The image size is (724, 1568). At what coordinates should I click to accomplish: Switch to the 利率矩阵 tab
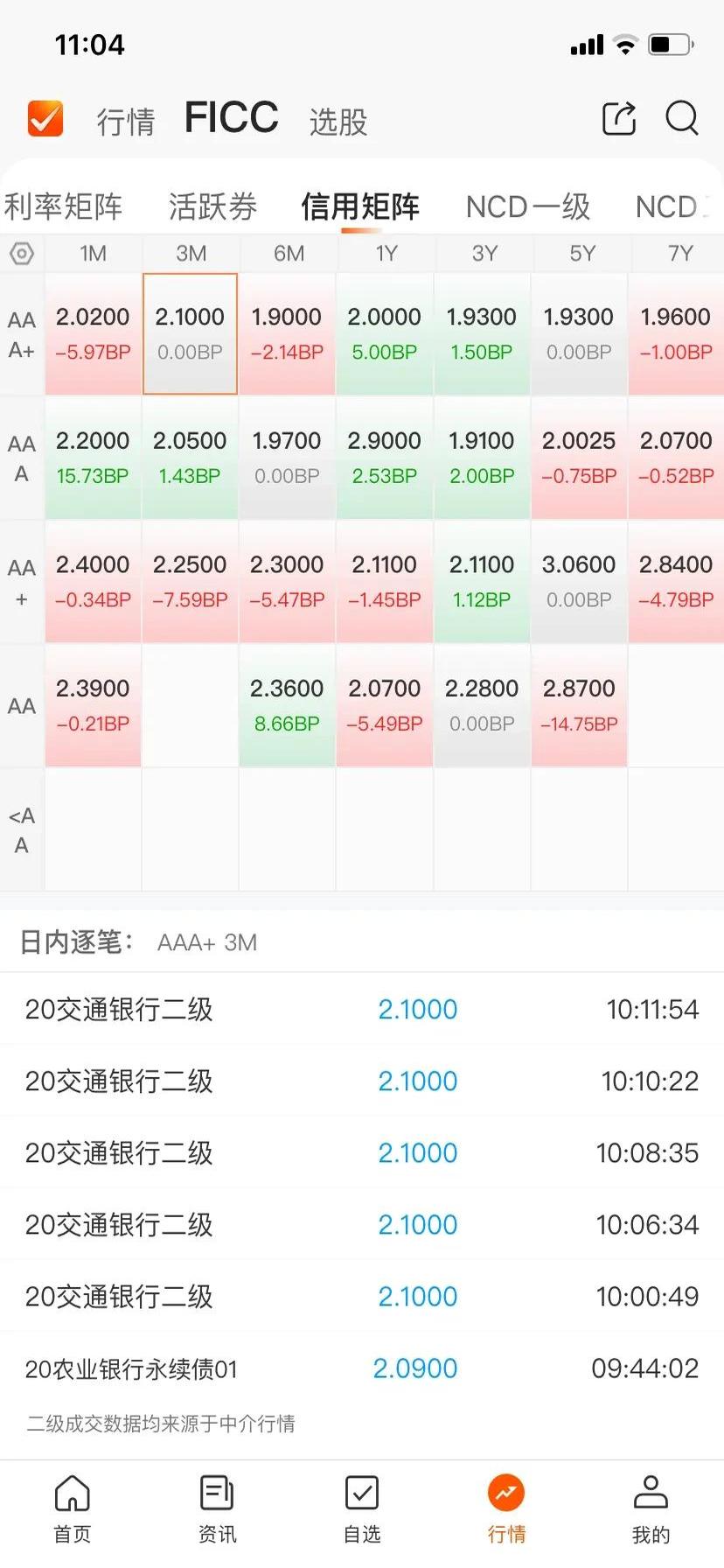63,206
